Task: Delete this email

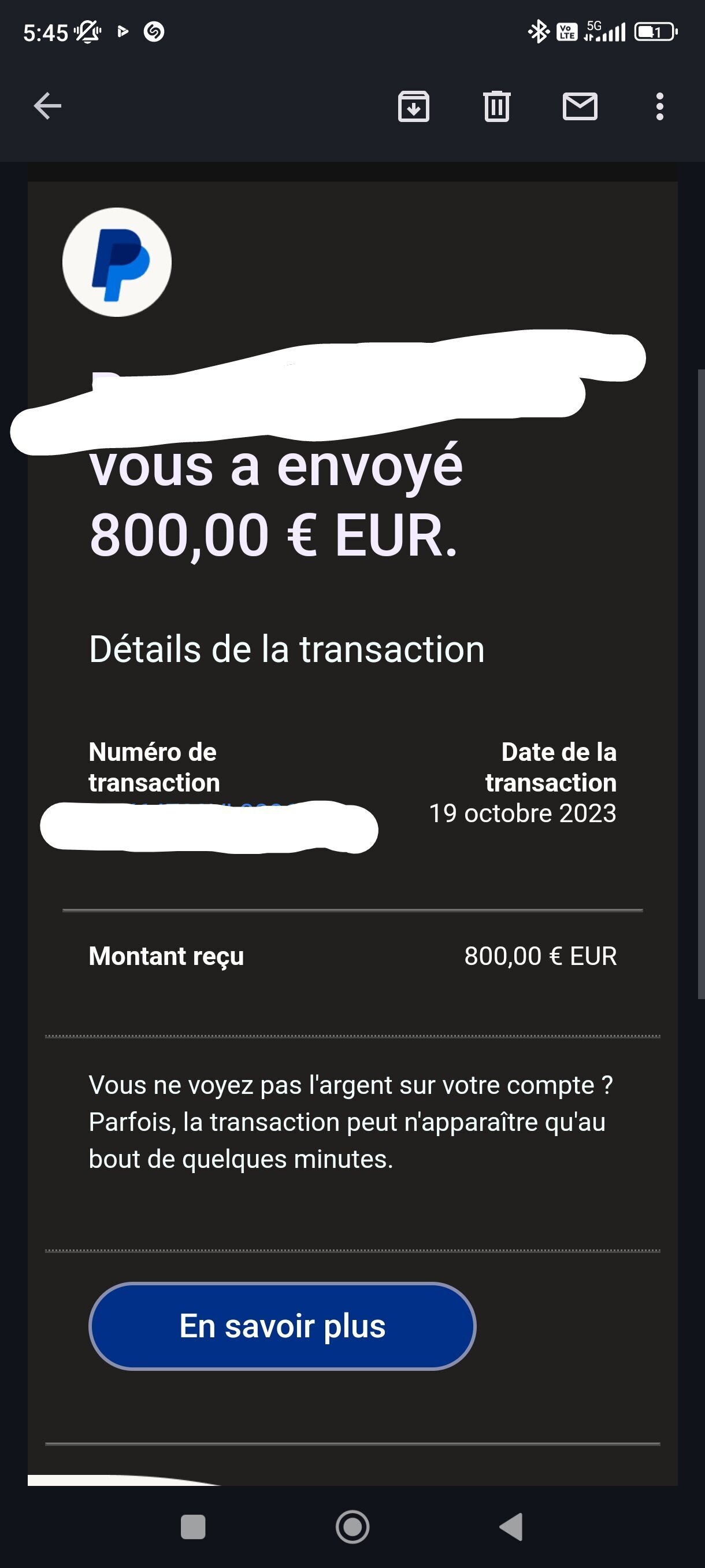Action: pos(496,106)
